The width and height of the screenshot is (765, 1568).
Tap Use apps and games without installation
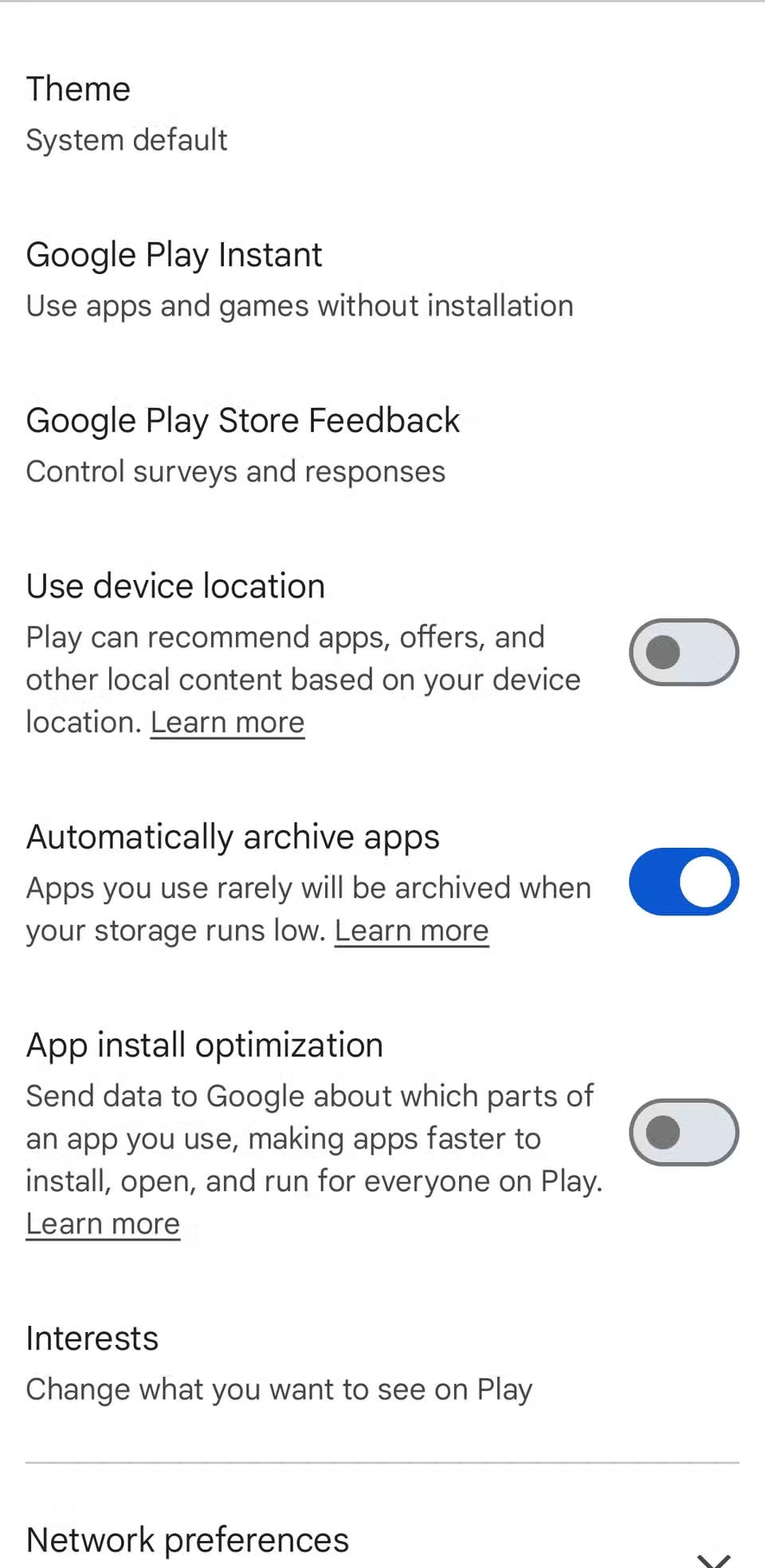(300, 305)
